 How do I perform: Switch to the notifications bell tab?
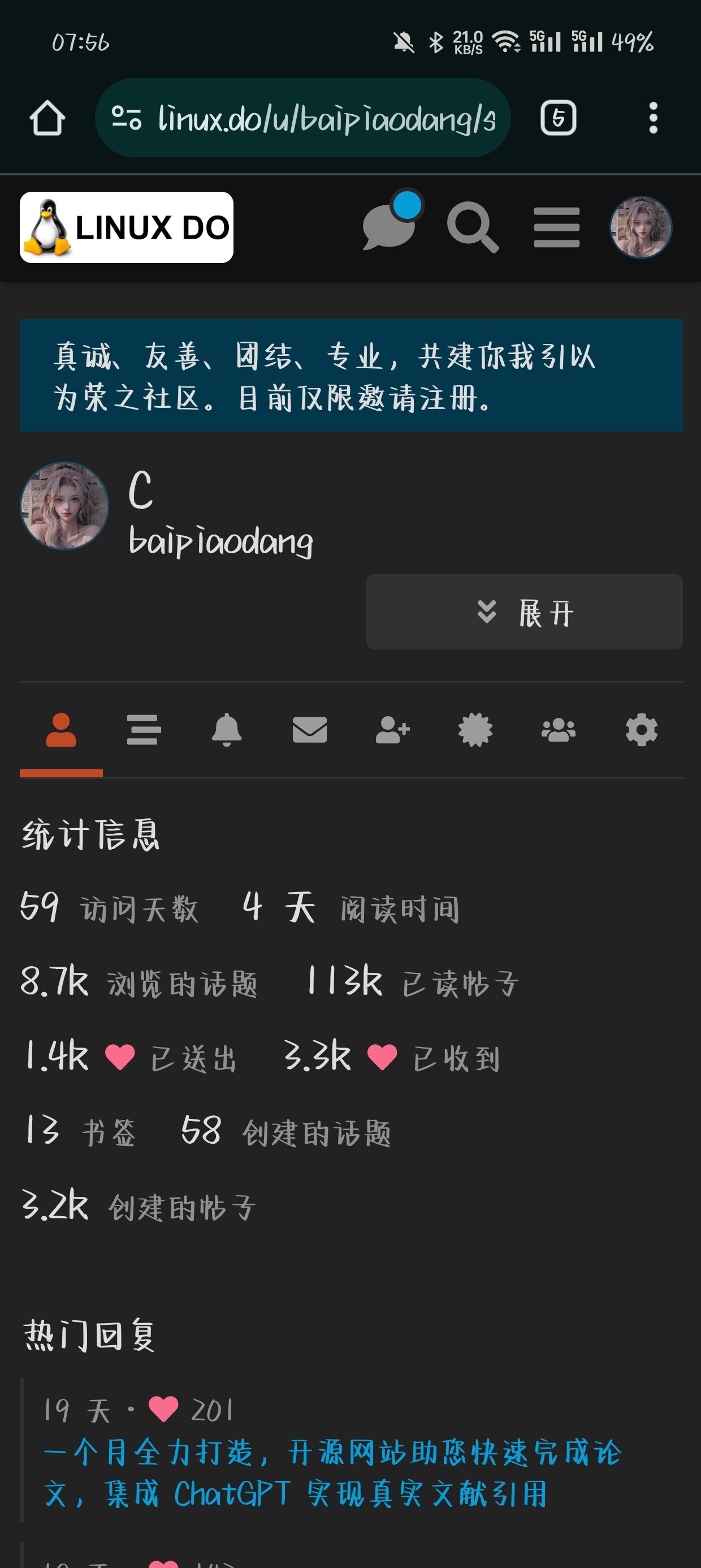(x=226, y=730)
